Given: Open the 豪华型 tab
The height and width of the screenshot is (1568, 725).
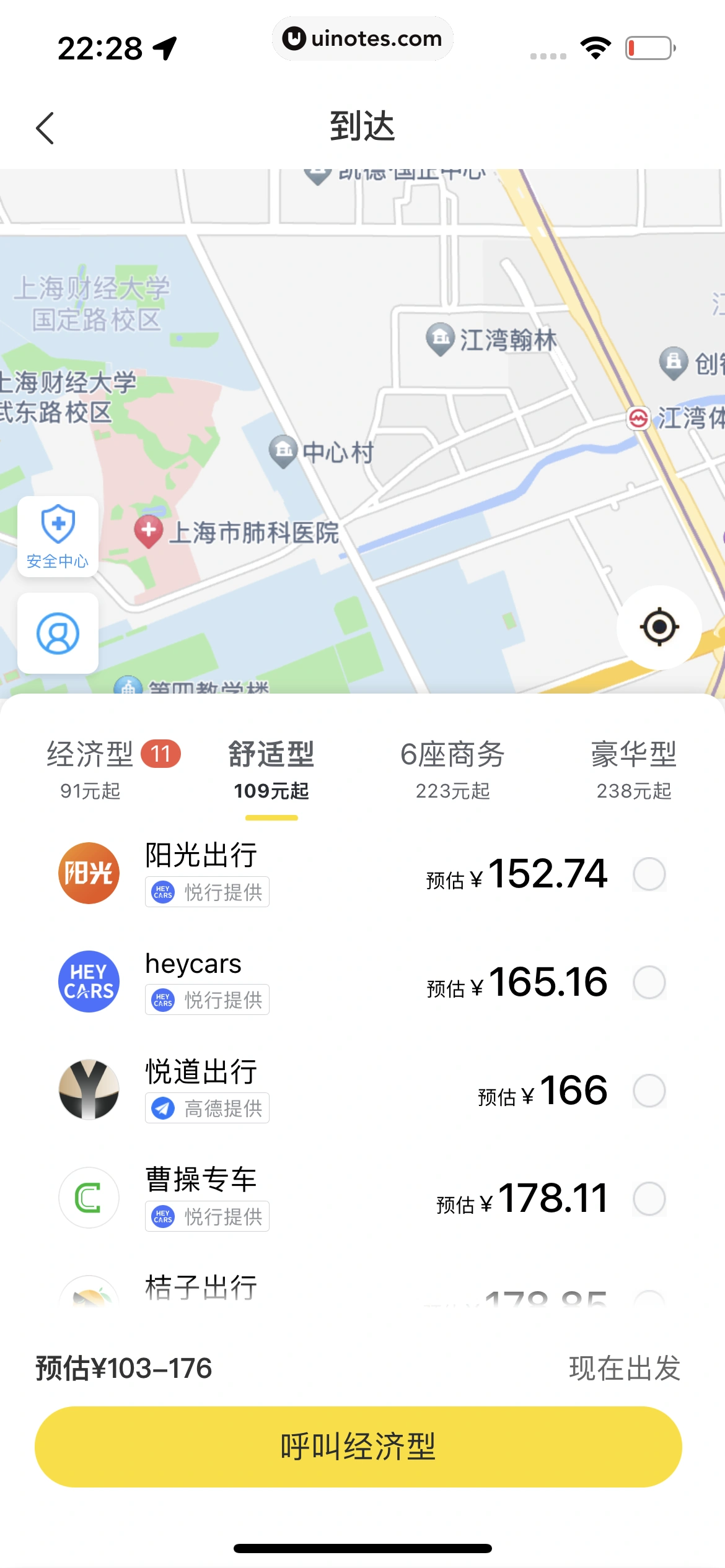Looking at the screenshot, I should click(633, 769).
